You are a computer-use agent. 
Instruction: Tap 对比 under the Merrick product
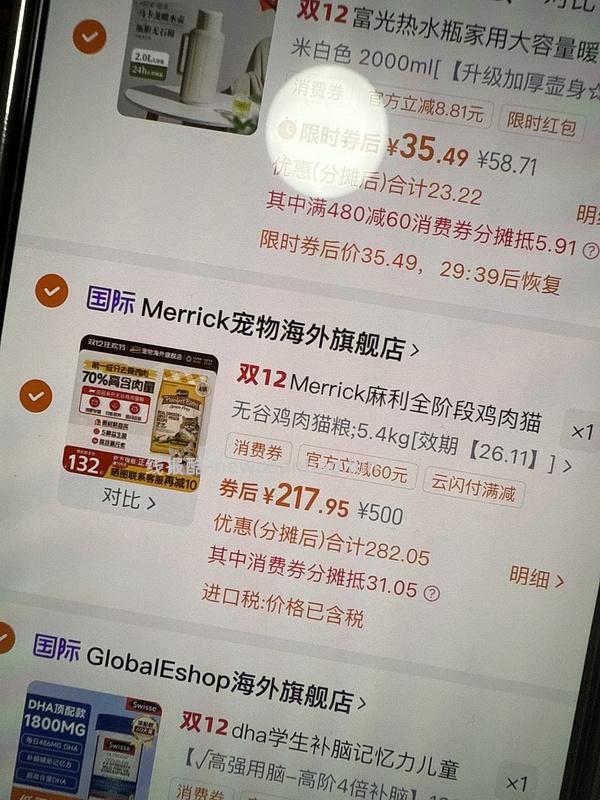[129, 501]
